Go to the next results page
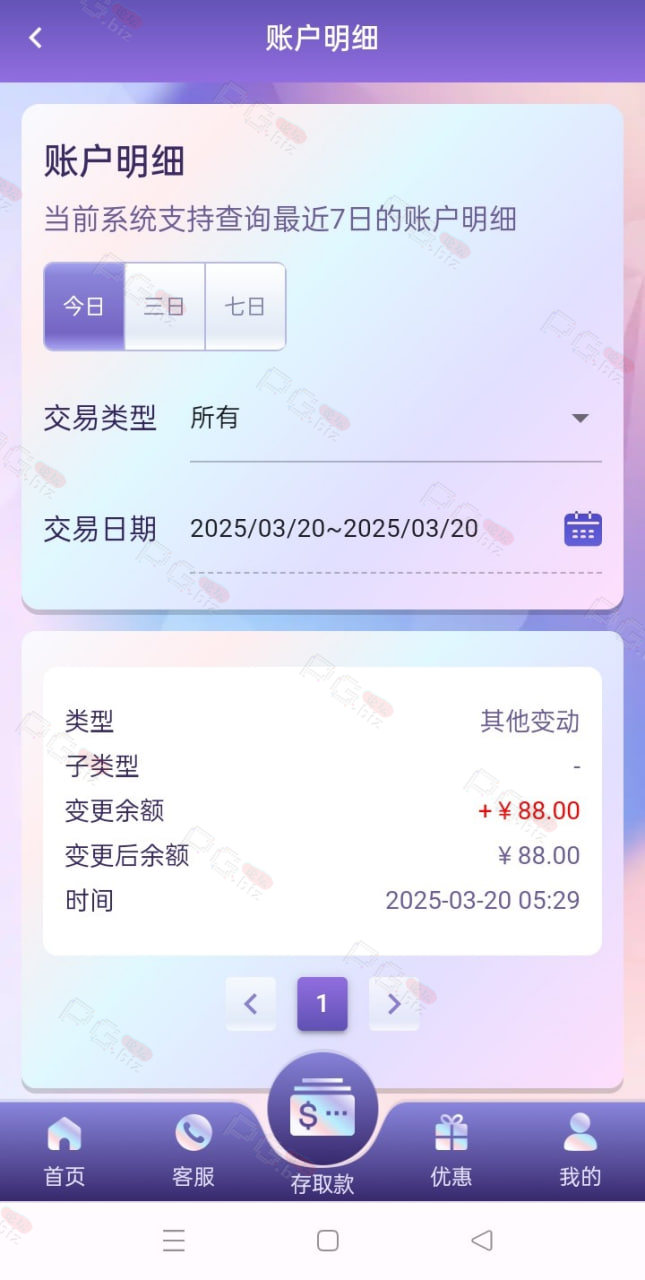 click(394, 1003)
